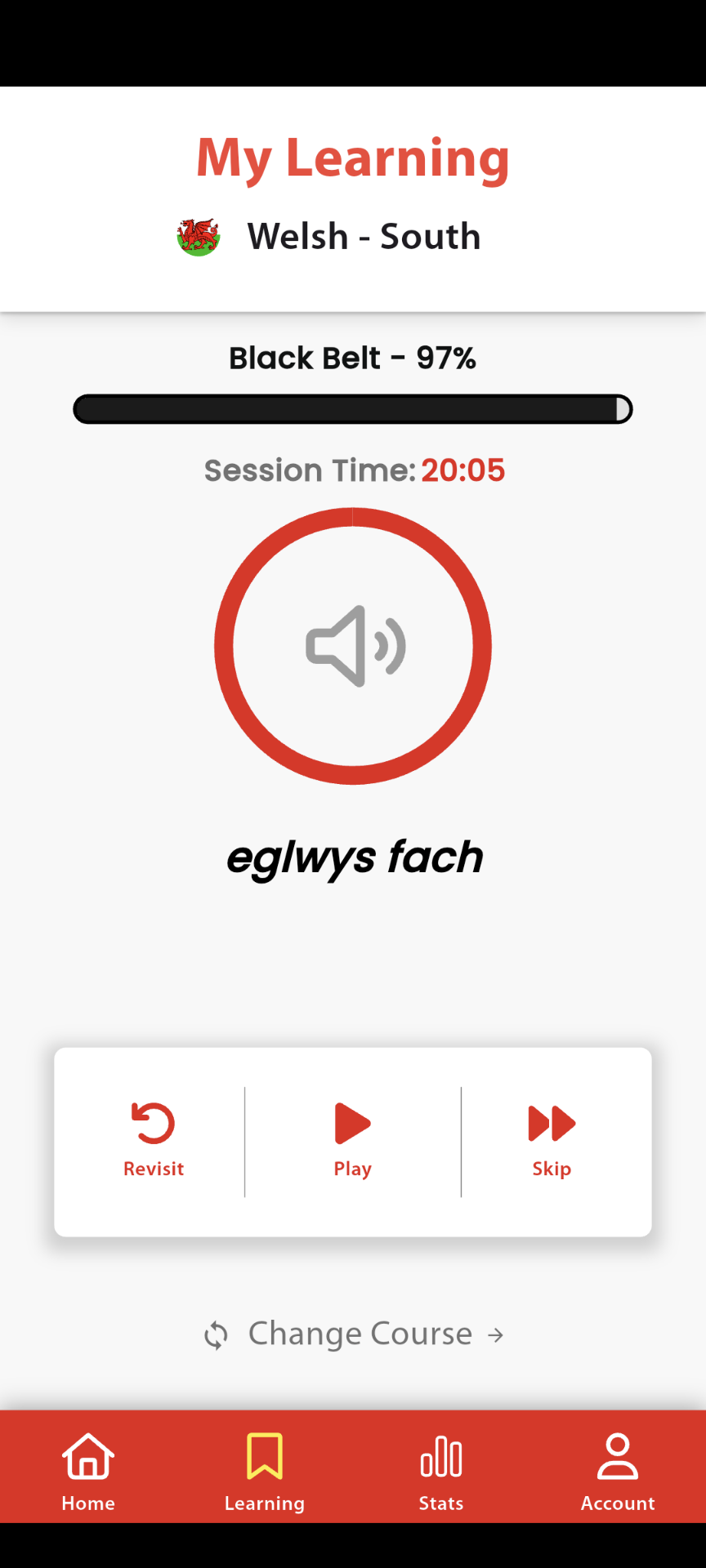
Task: Open the Account tab
Action: point(618,1472)
